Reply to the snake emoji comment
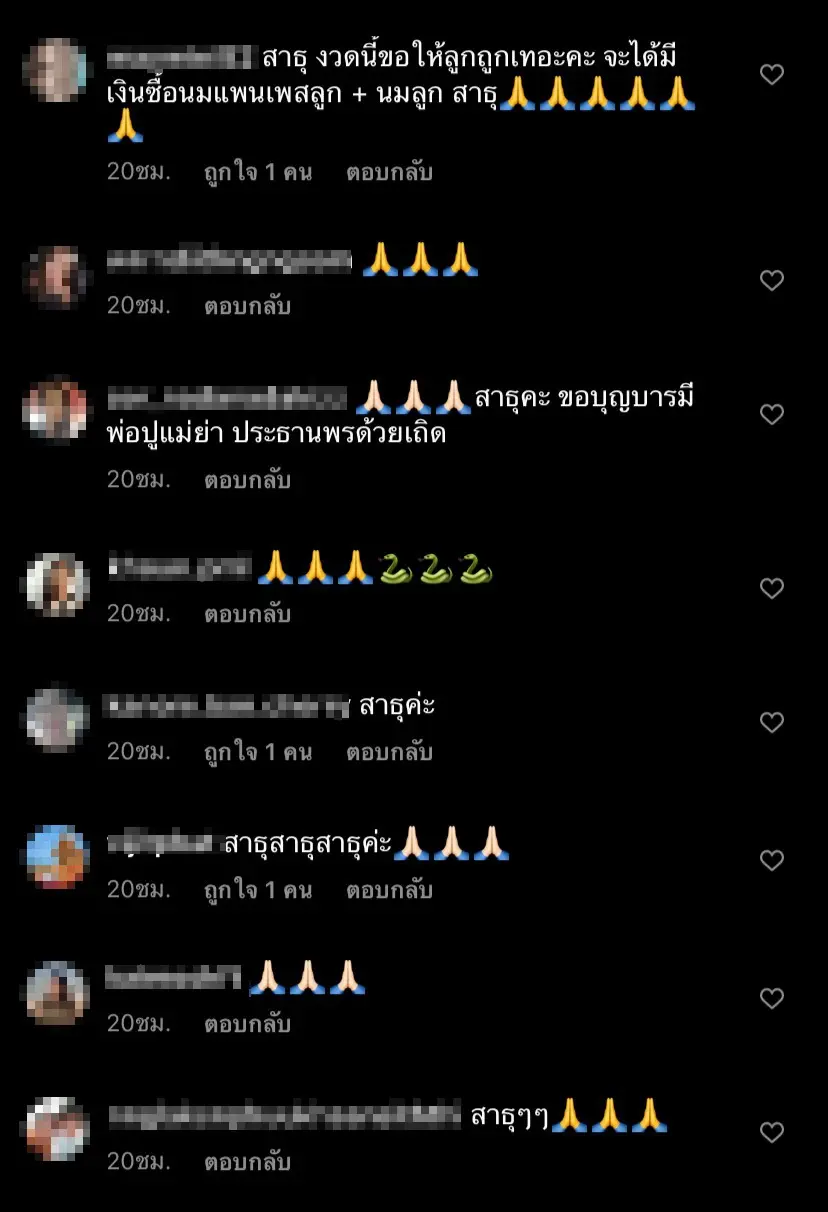The image size is (828, 1212). pyautogui.click(x=247, y=614)
